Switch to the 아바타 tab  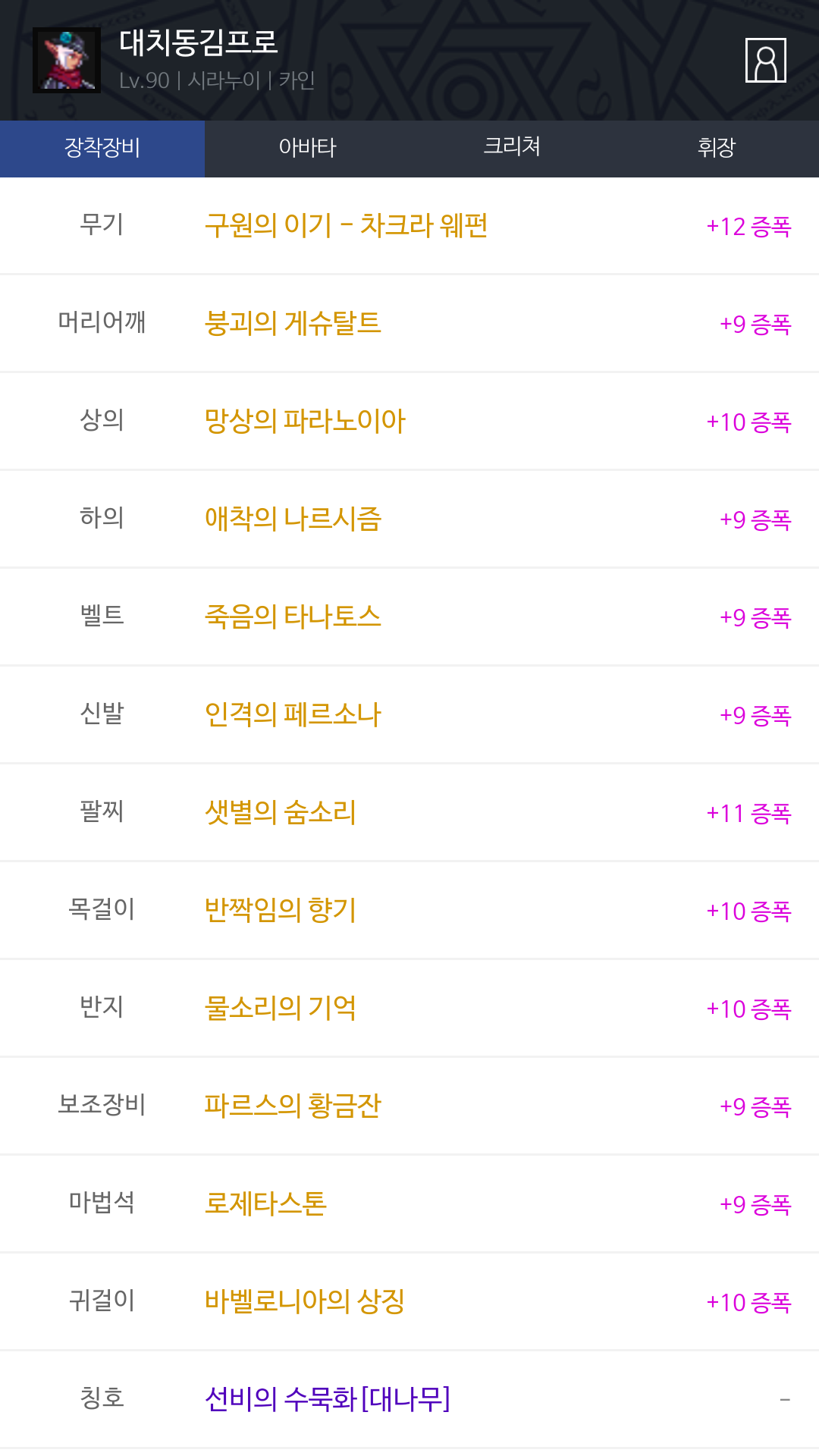[307, 149]
